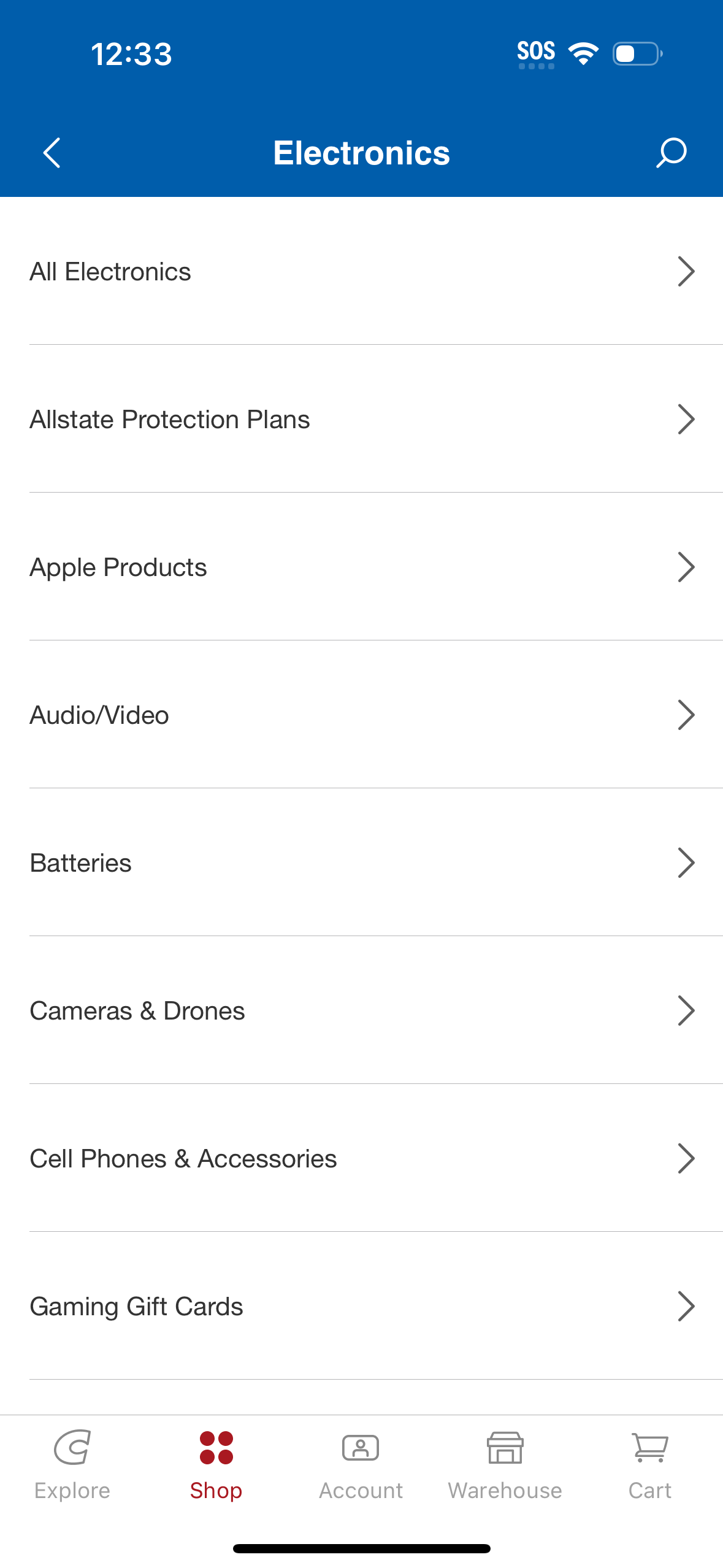Toggle the Wi-Fi status indicator

click(x=582, y=53)
